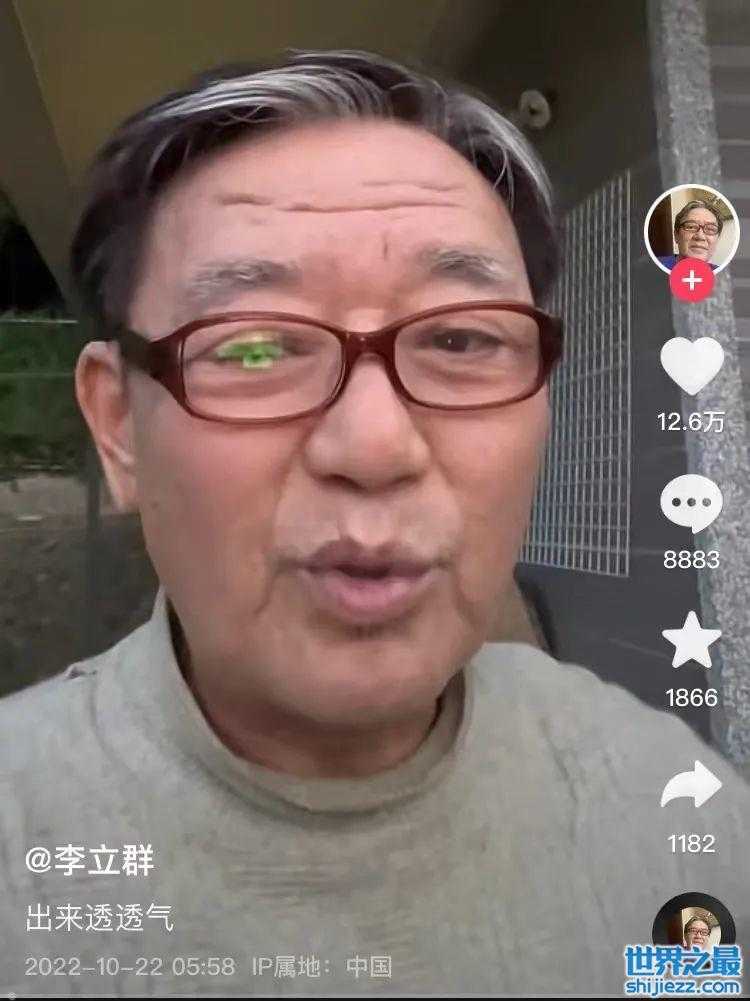Open the @李立群 username link
750x1001 pixels.
coord(90,861)
